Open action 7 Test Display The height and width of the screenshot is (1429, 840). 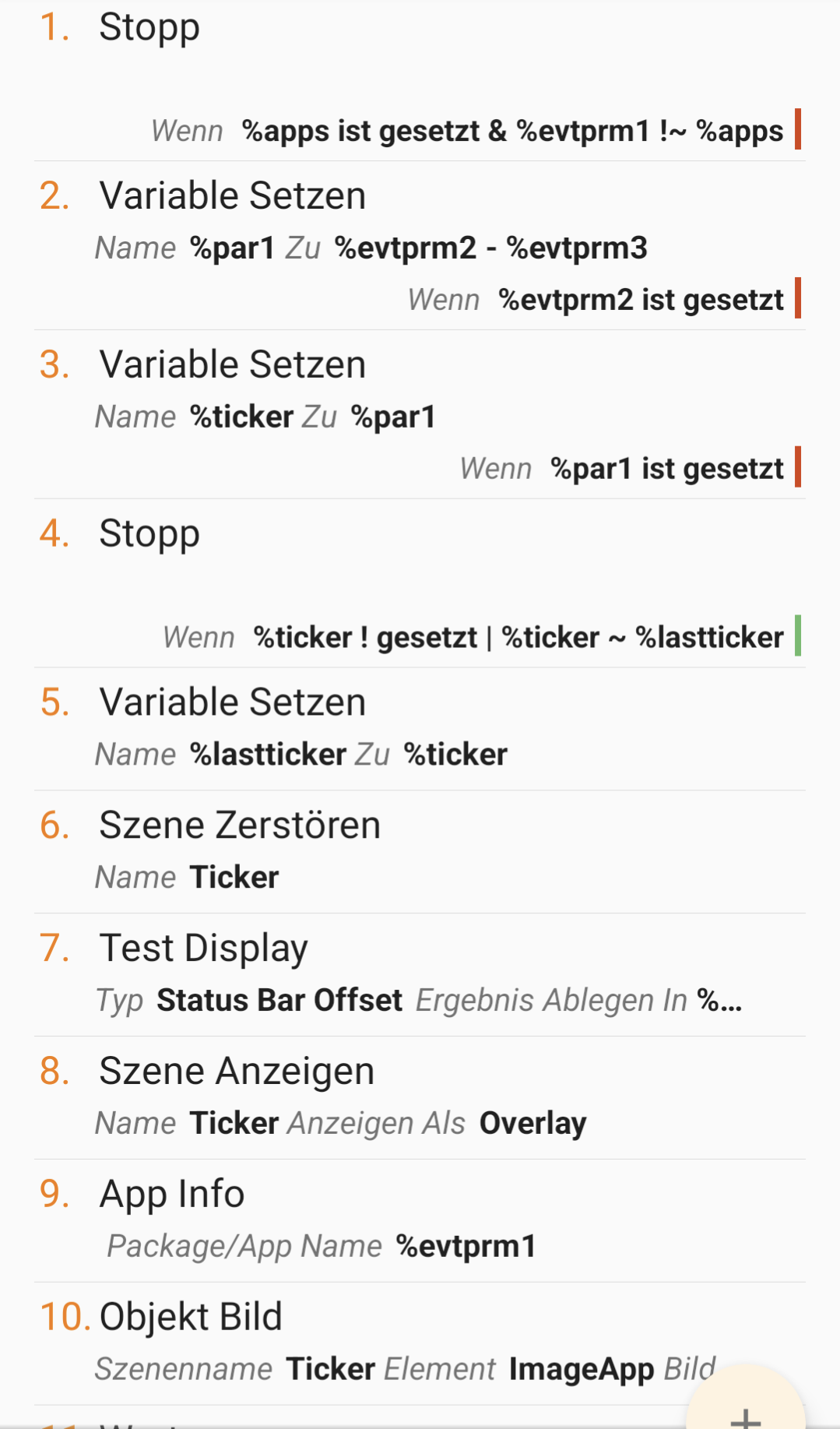pos(420,974)
